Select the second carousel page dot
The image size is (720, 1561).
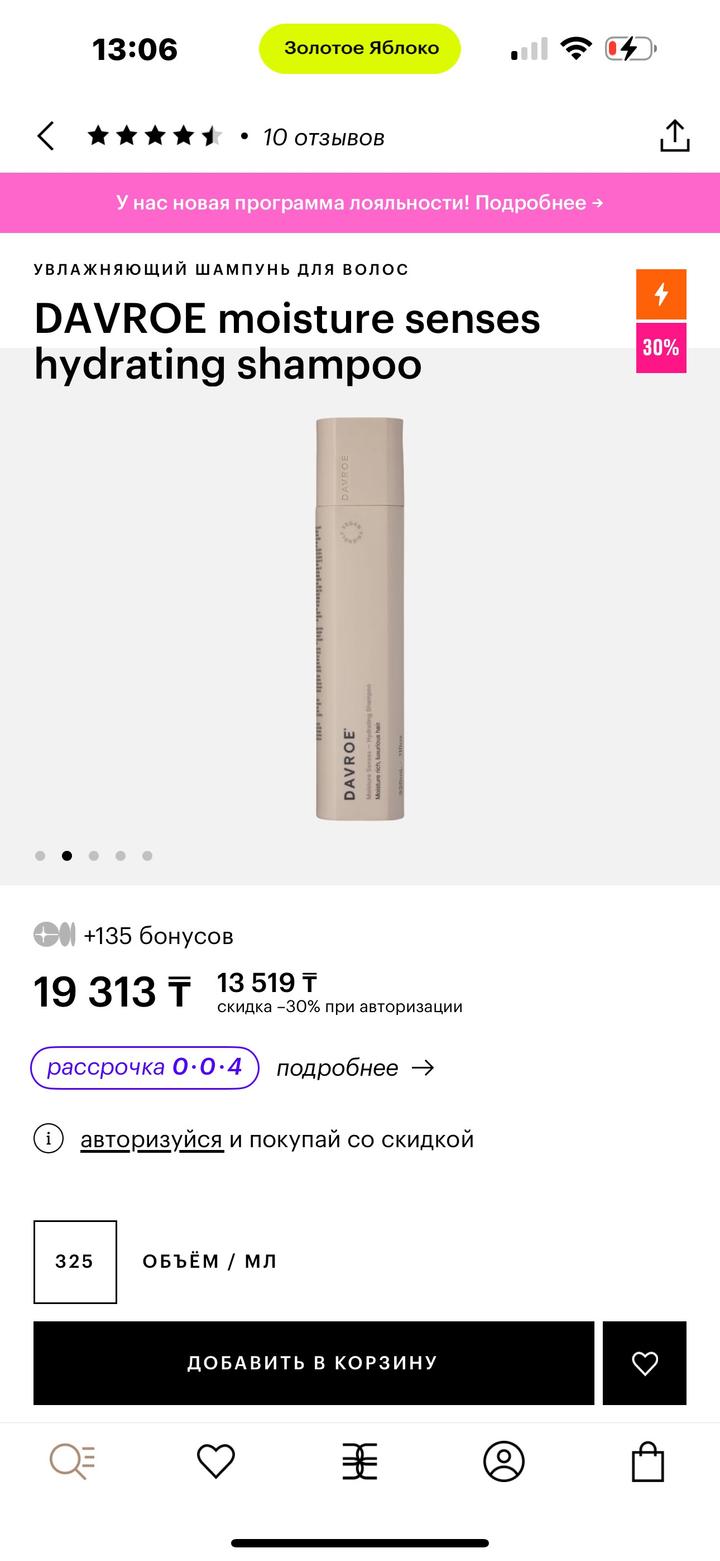point(67,856)
